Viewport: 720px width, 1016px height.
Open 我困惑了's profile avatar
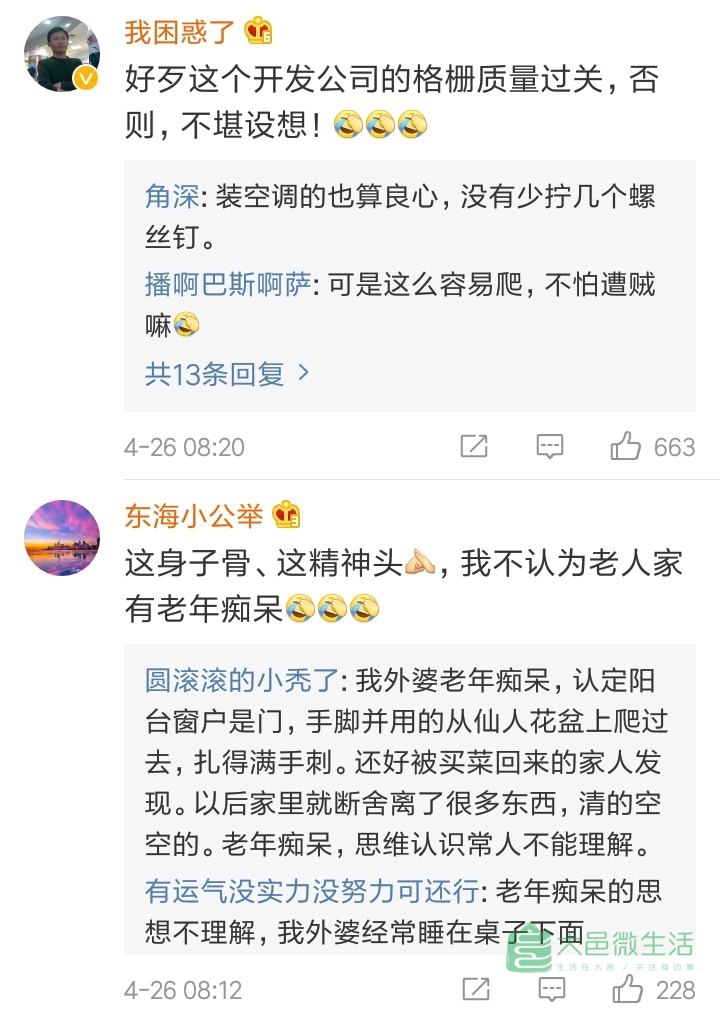coord(61,54)
